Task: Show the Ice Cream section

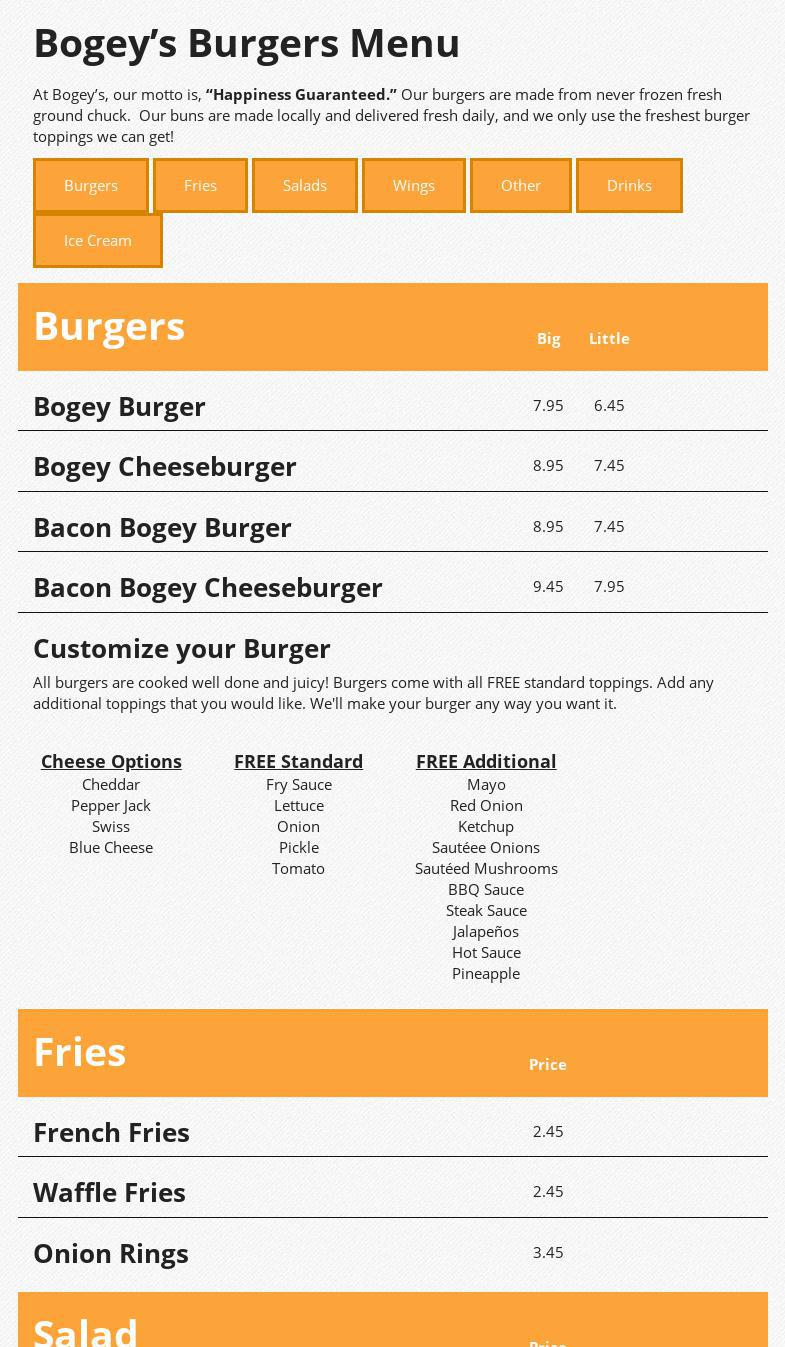Action: 98,240
